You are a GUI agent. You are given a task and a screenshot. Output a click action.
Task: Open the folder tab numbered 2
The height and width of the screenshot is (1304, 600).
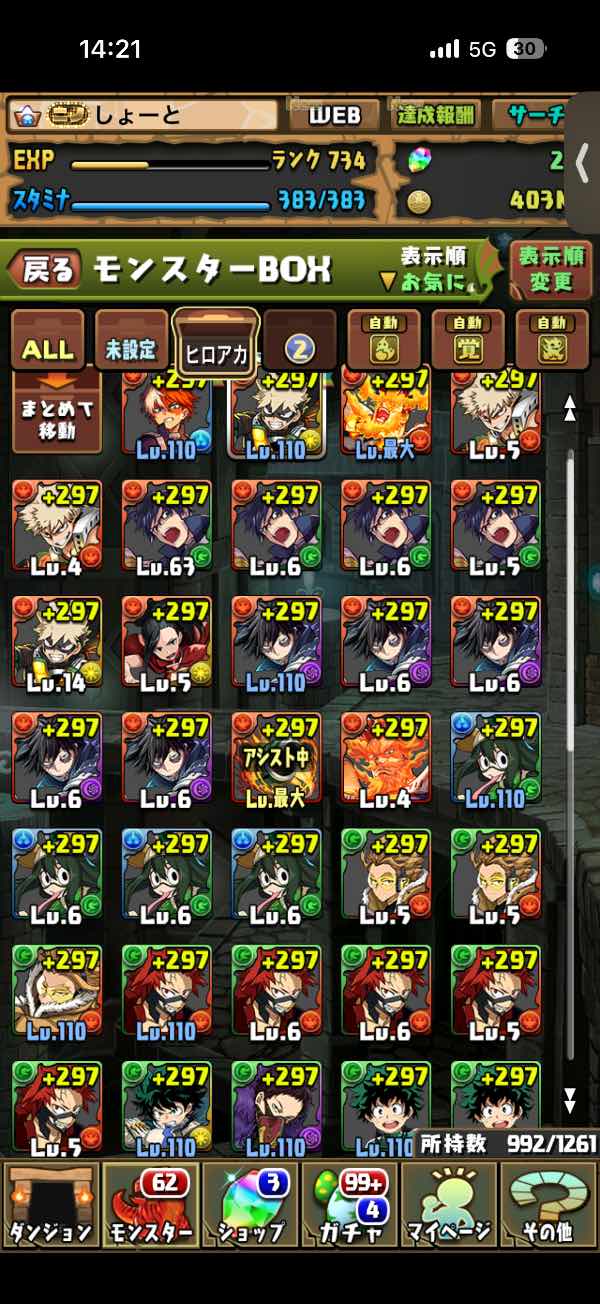(300, 343)
